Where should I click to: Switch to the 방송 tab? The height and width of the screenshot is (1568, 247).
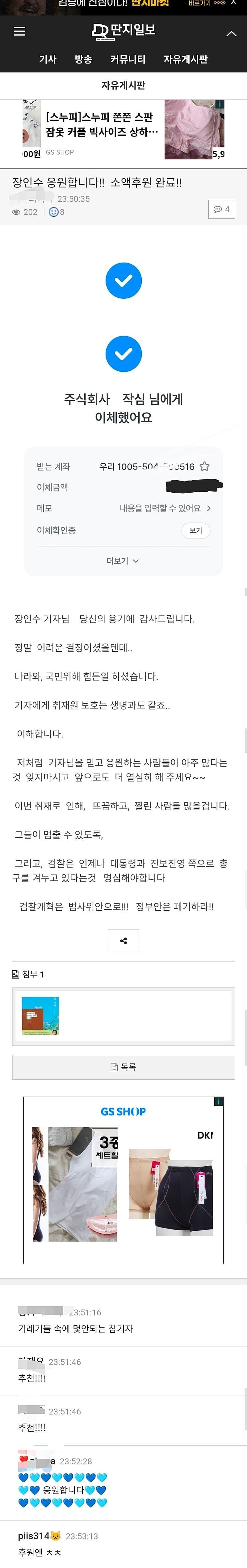[x=84, y=59]
